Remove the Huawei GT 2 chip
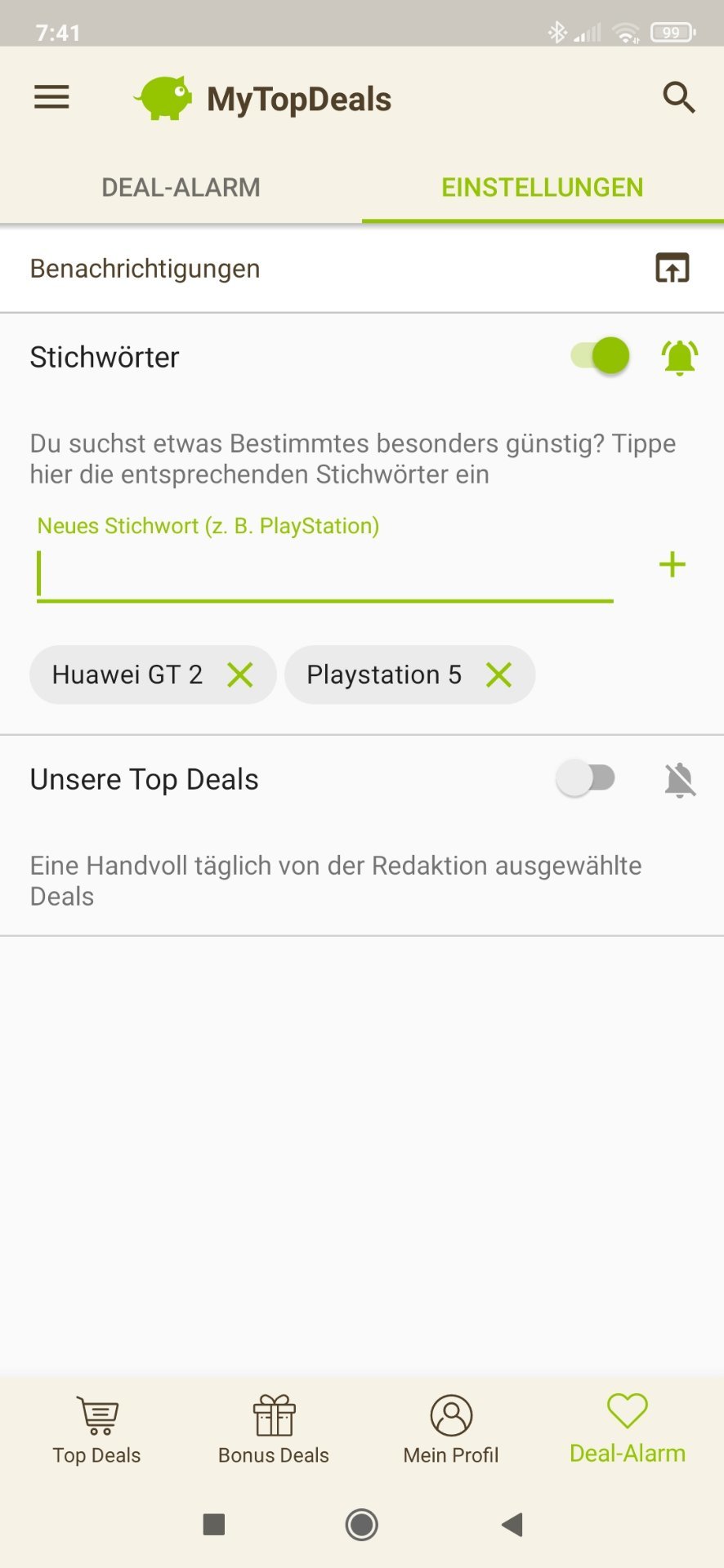The height and width of the screenshot is (1568, 724). point(240,675)
